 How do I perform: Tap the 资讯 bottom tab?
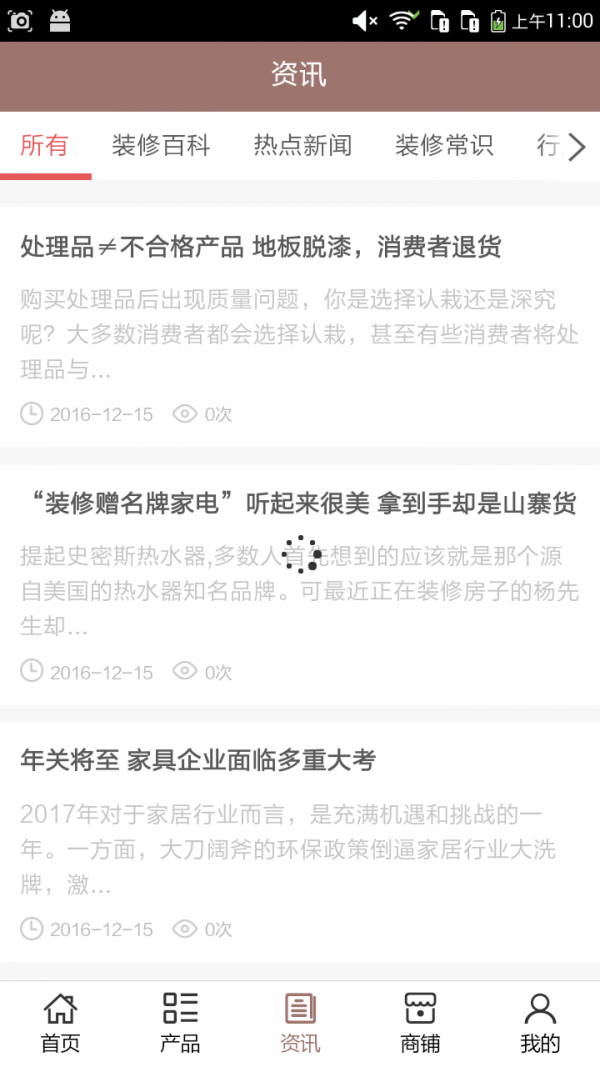pos(300,1023)
